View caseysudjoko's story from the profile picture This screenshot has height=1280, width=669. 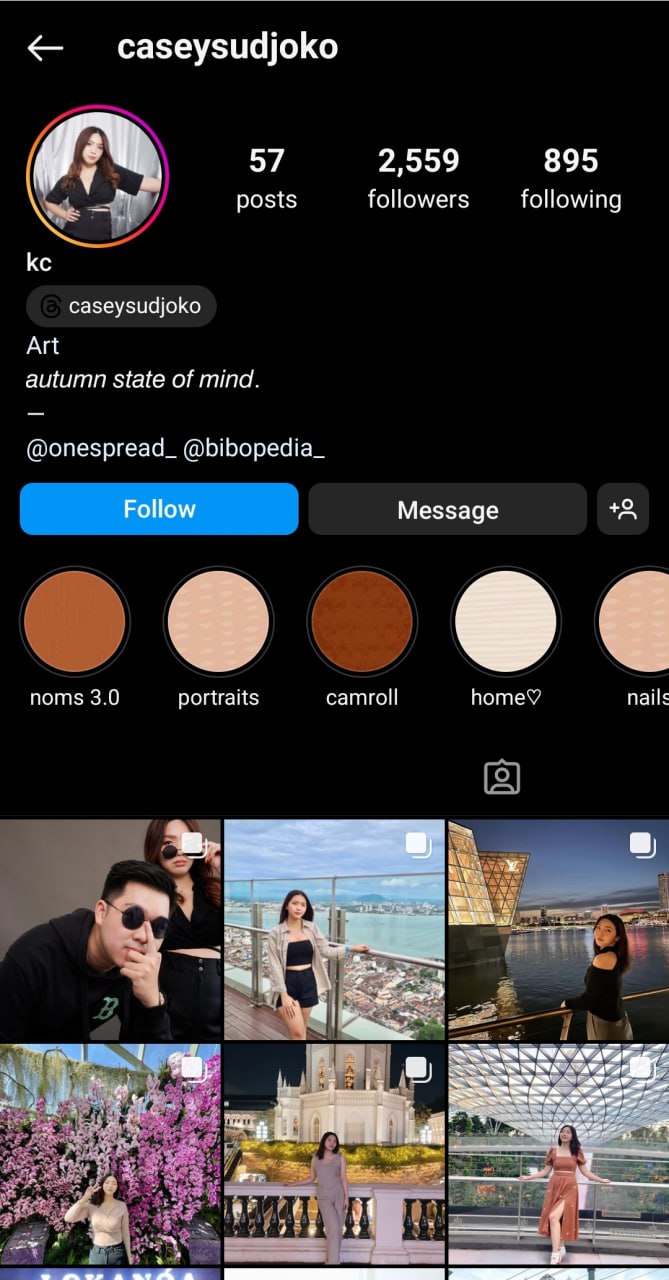(97, 176)
